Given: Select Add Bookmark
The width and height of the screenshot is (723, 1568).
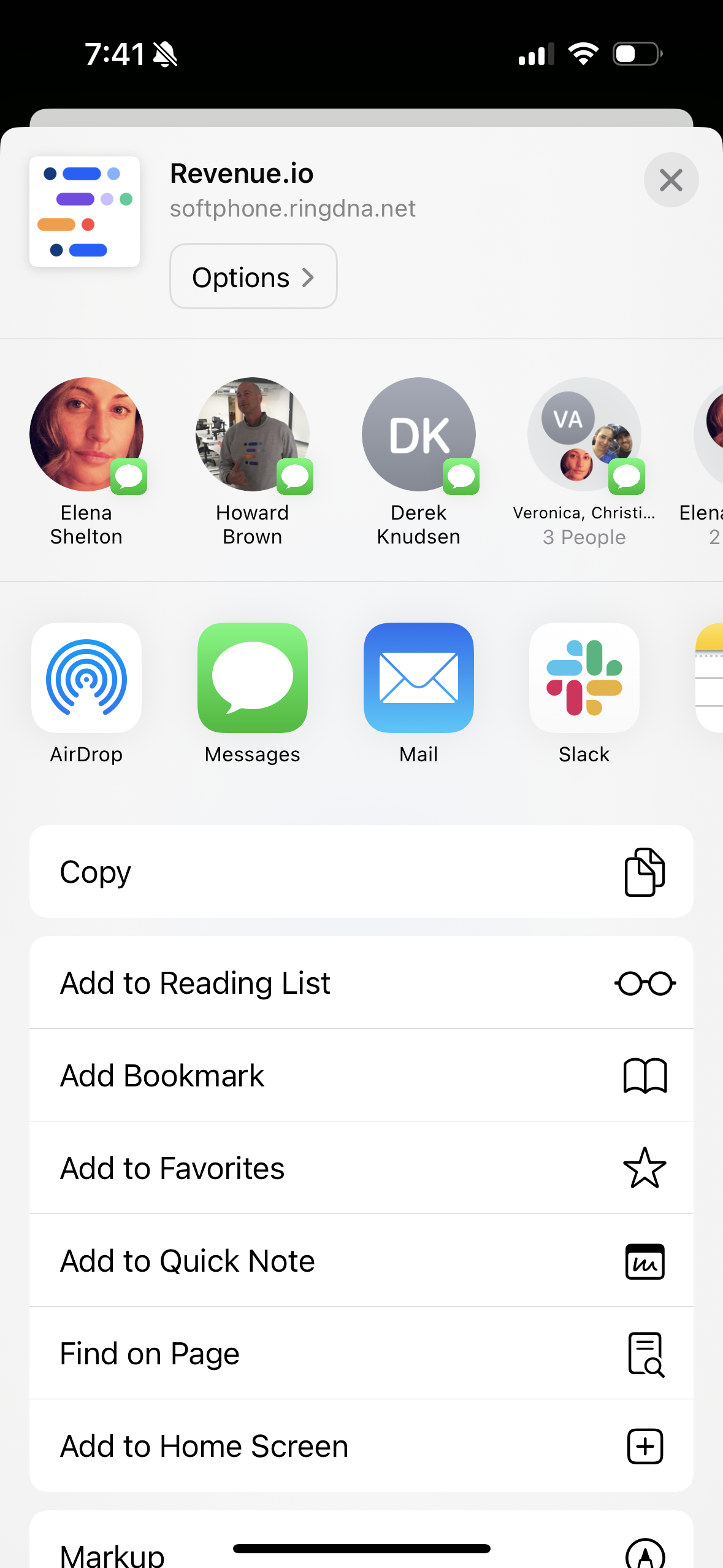Looking at the screenshot, I should tap(361, 1075).
